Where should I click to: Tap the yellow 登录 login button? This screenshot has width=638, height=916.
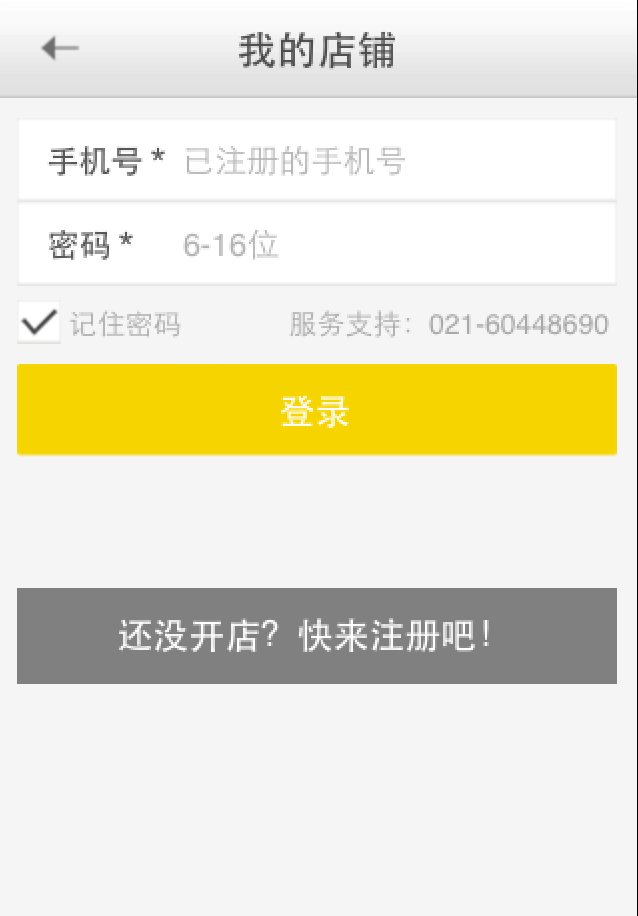316,410
